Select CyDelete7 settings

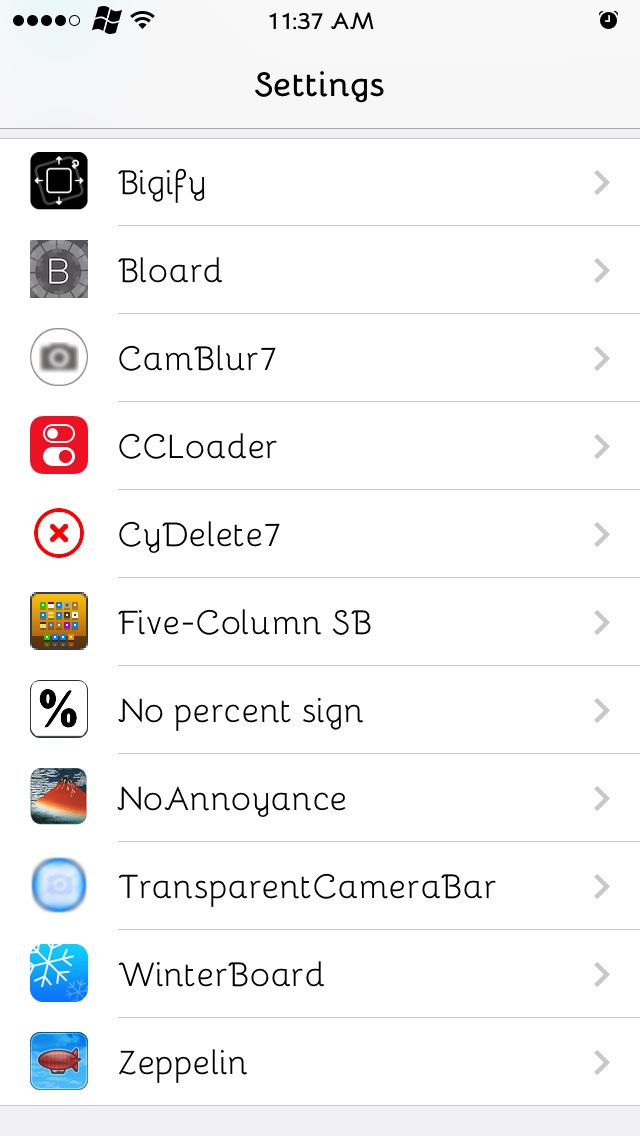tap(320, 534)
